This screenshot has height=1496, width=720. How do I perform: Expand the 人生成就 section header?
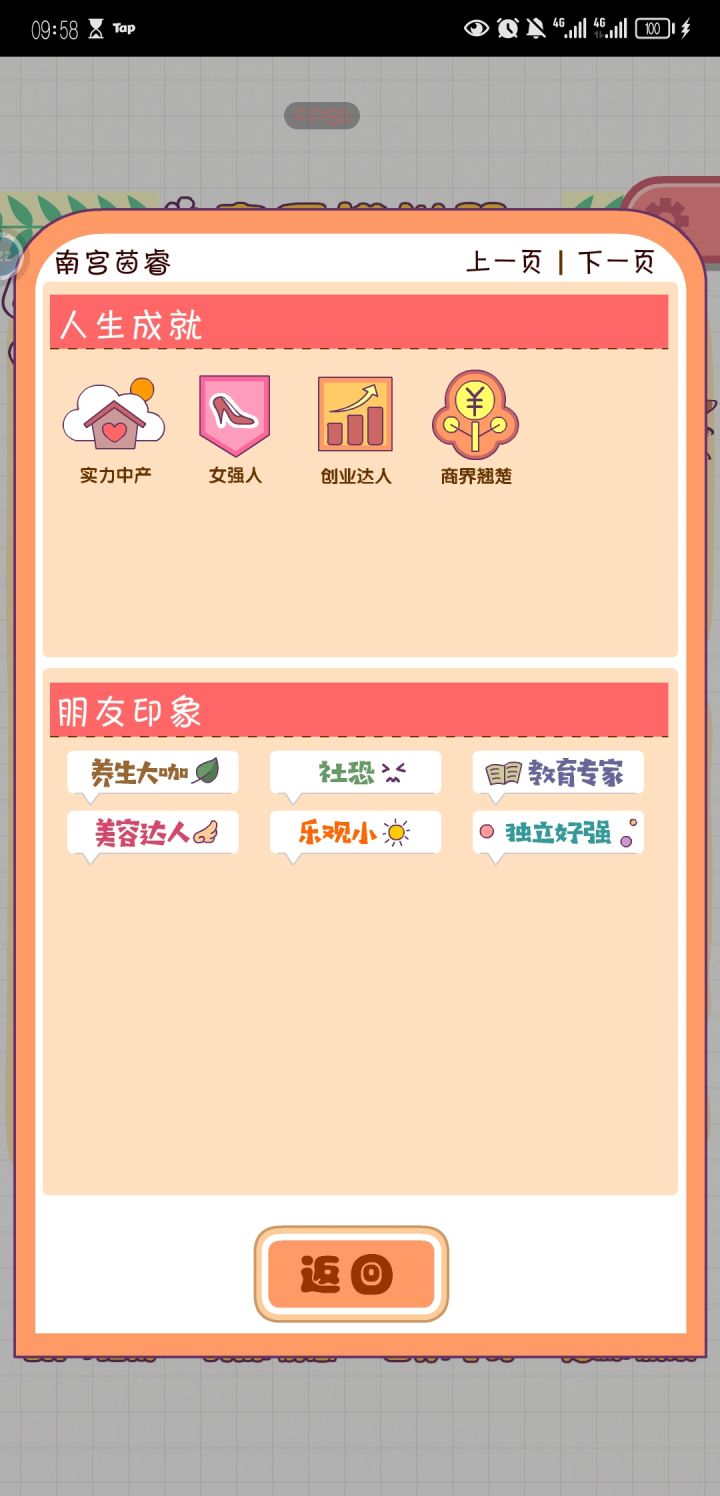pyautogui.click(x=125, y=324)
